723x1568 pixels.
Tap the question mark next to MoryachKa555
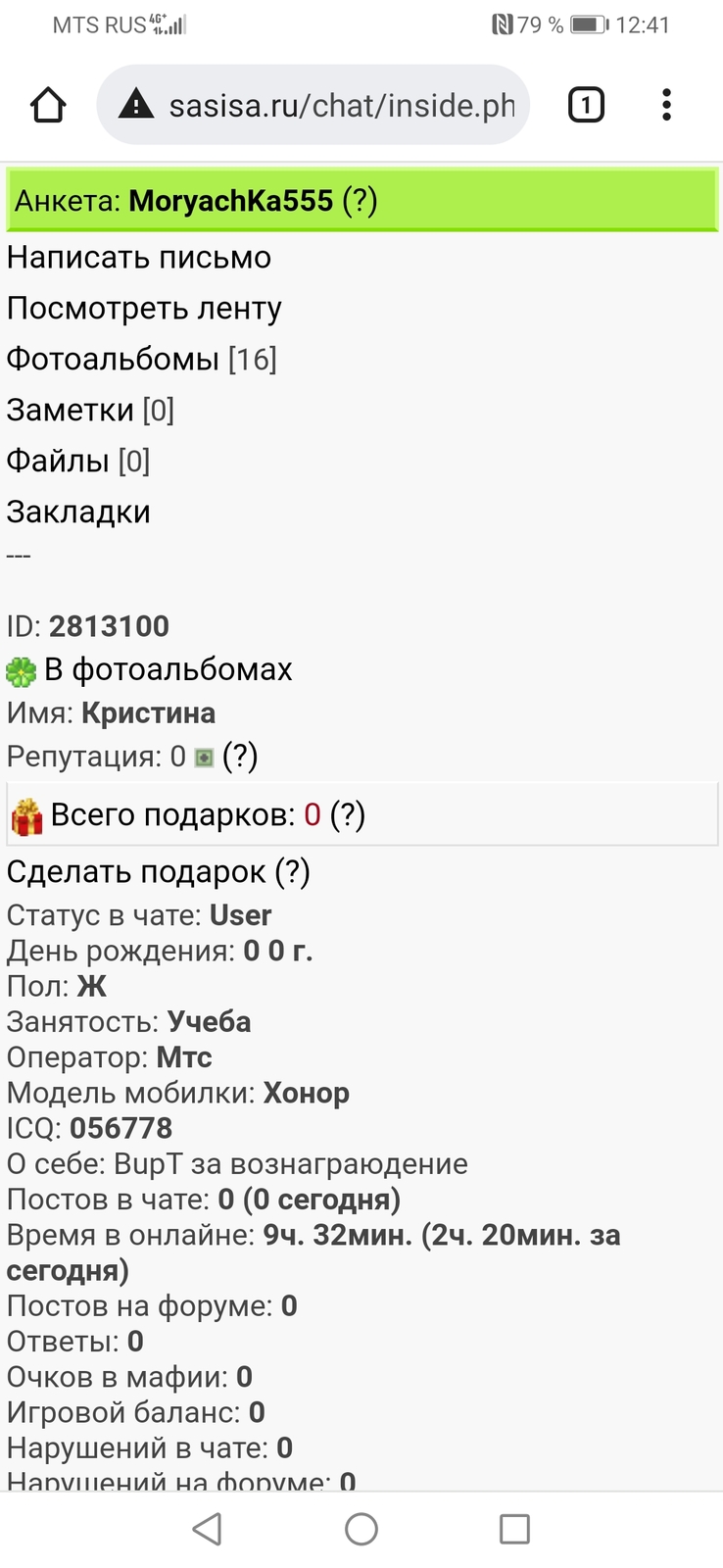[360, 201]
